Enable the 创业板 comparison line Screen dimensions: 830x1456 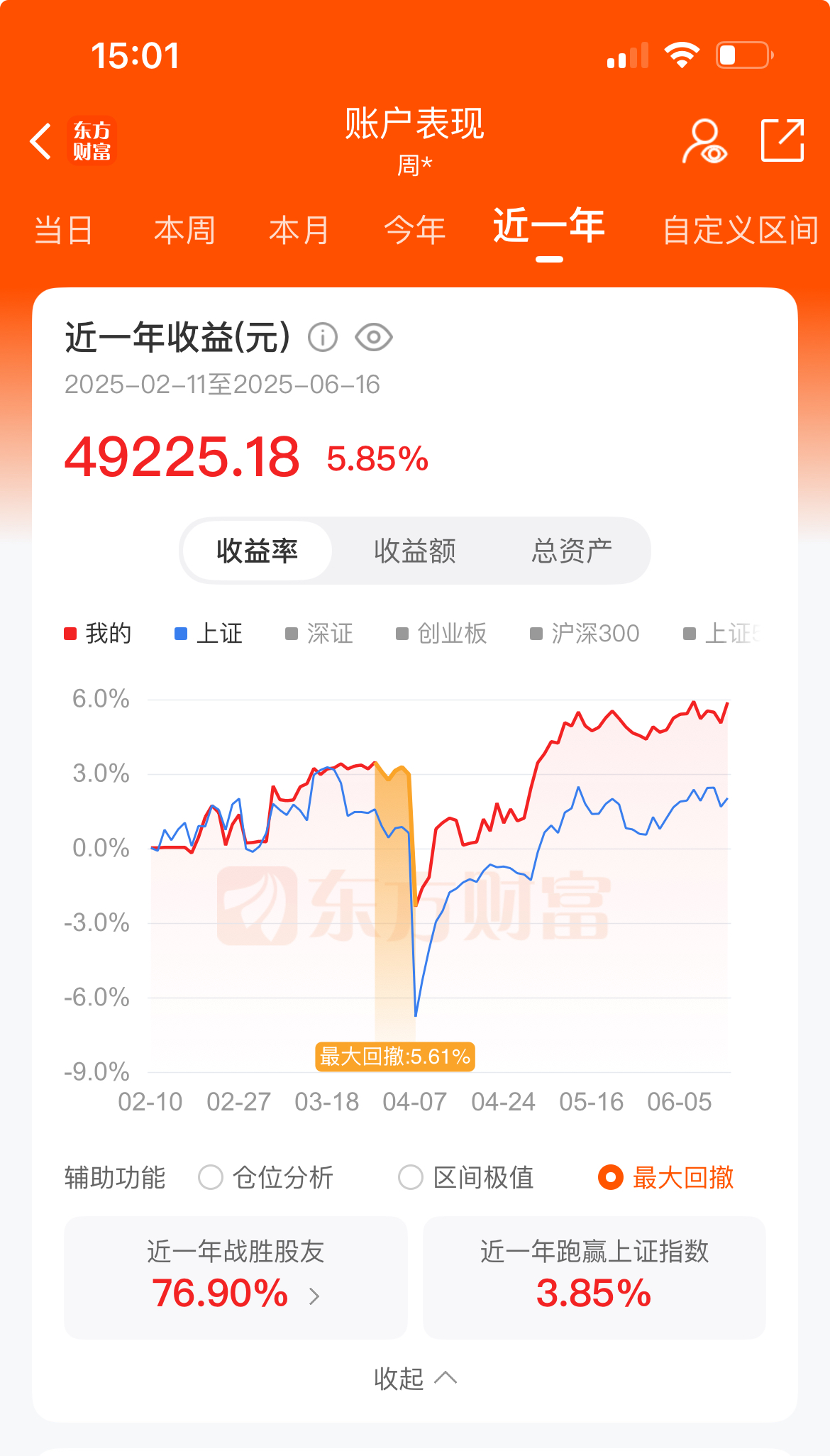point(441,633)
